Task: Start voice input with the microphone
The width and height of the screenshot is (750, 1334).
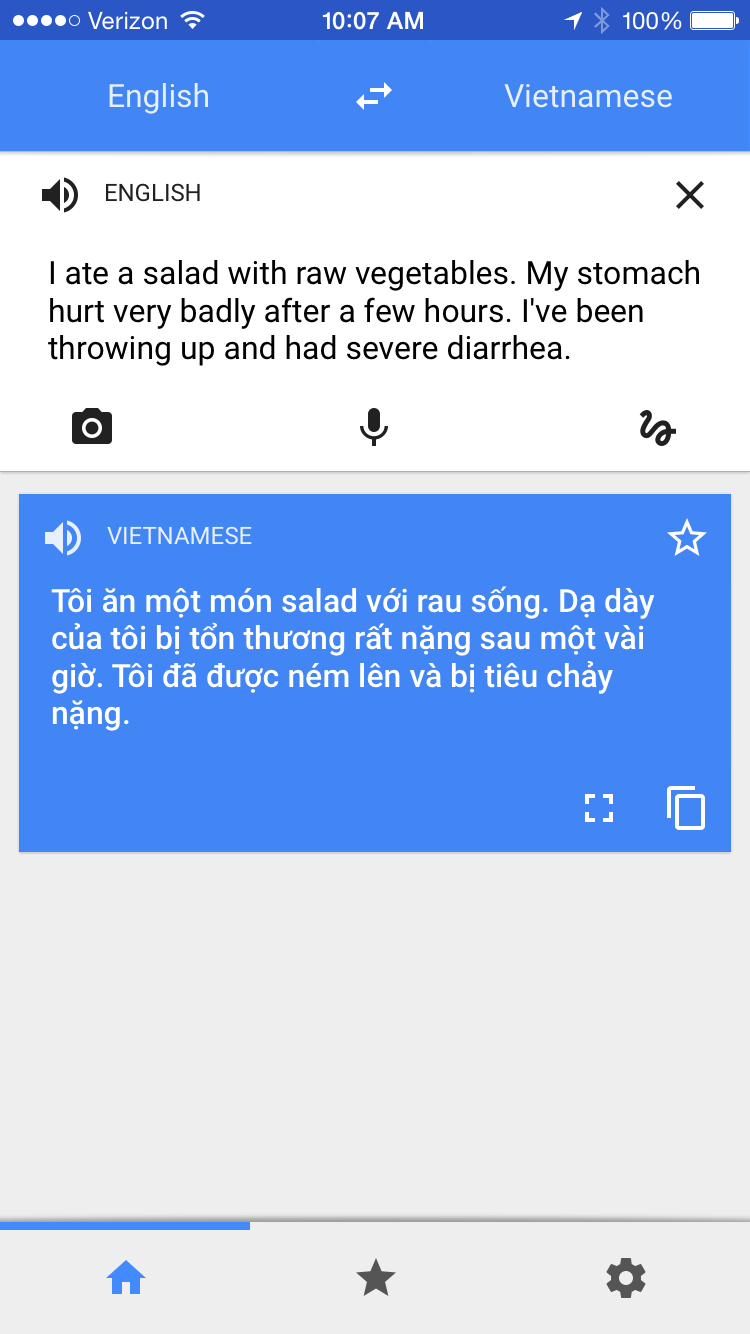Action: [x=374, y=427]
